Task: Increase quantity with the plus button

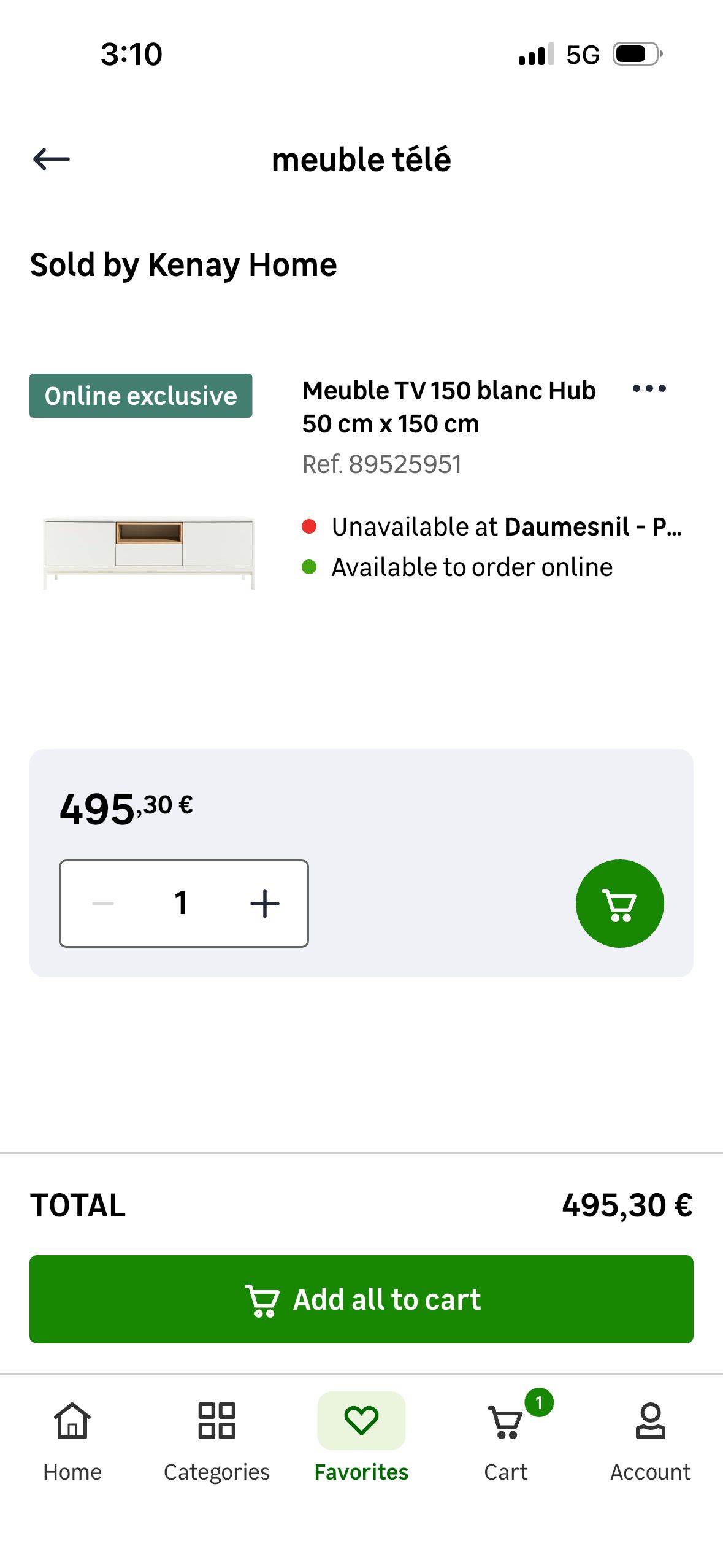Action: 265,903
